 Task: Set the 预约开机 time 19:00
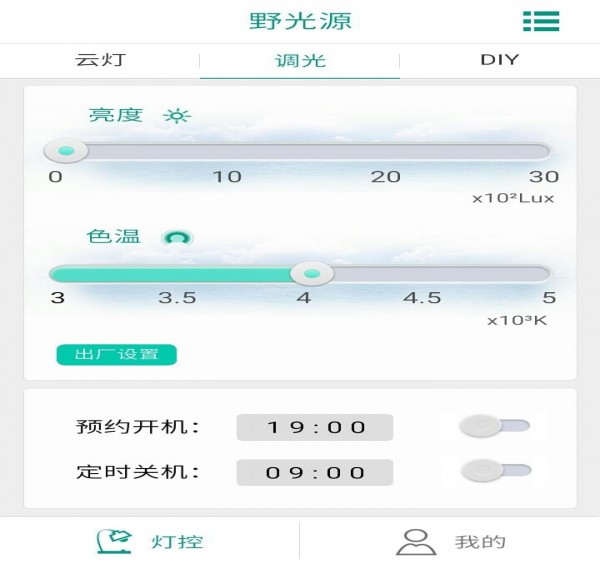[x=315, y=427]
